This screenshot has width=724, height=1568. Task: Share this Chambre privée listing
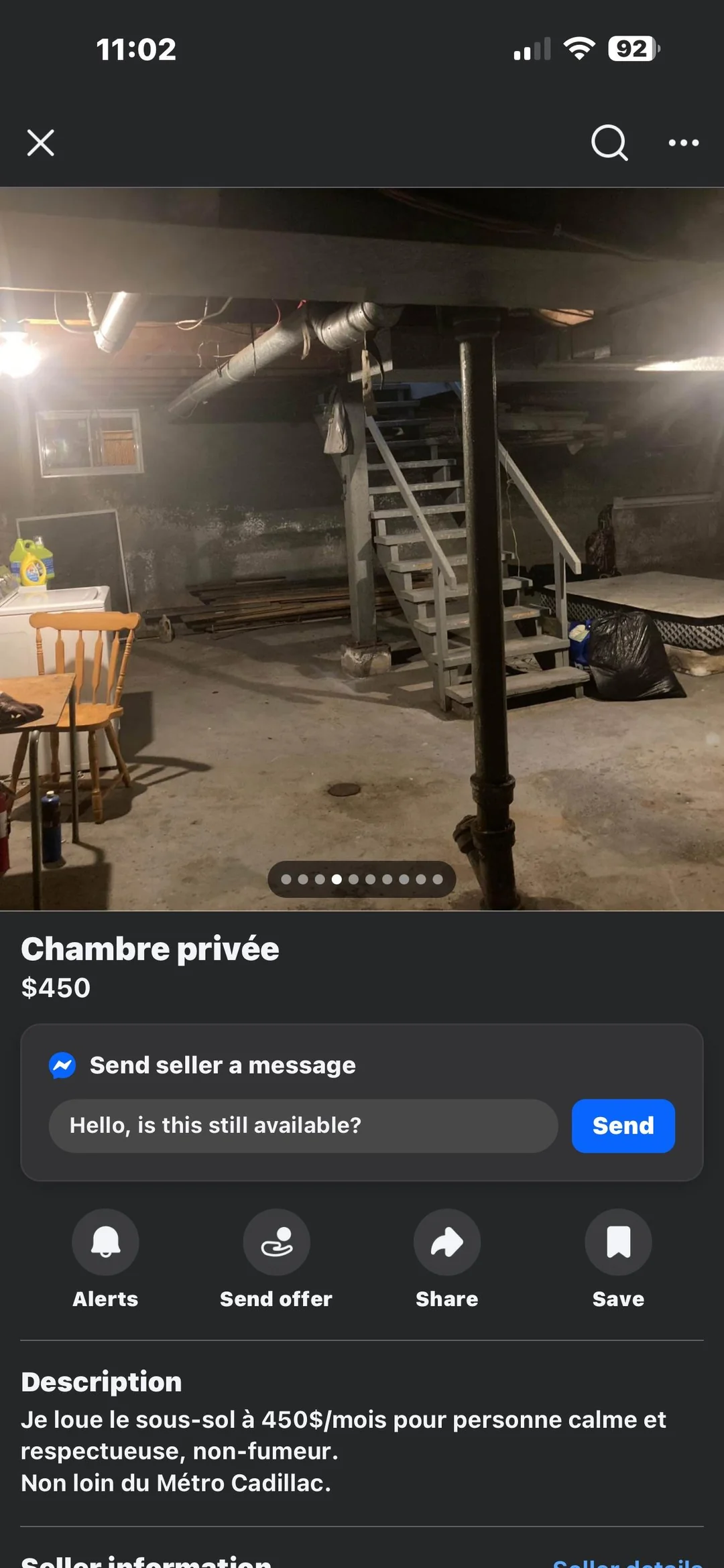tap(446, 1242)
